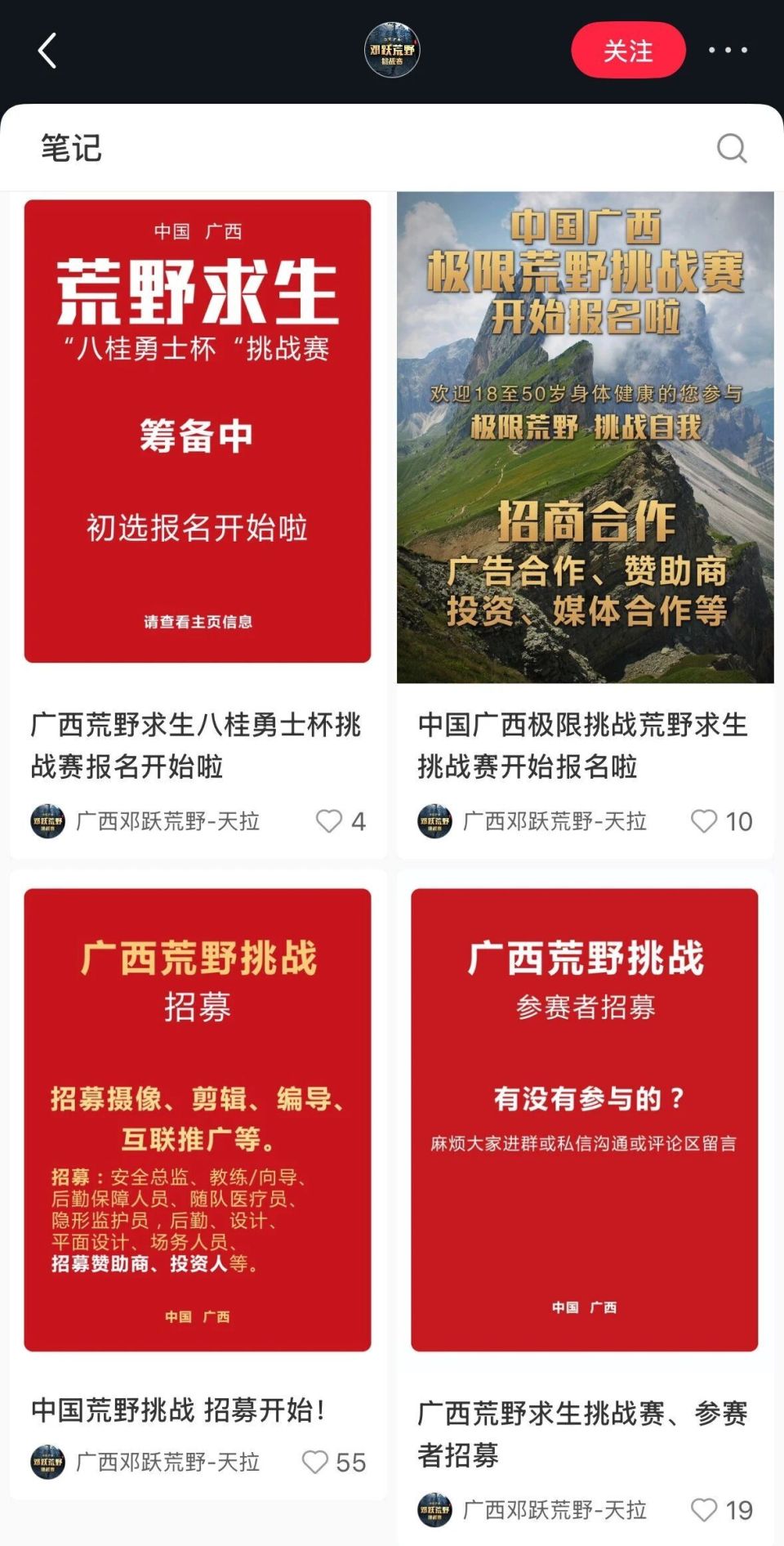The image size is (784, 1546).
Task: Open the mountain-cover 招商合作 post thumbnail
Action: pyautogui.click(x=584, y=437)
